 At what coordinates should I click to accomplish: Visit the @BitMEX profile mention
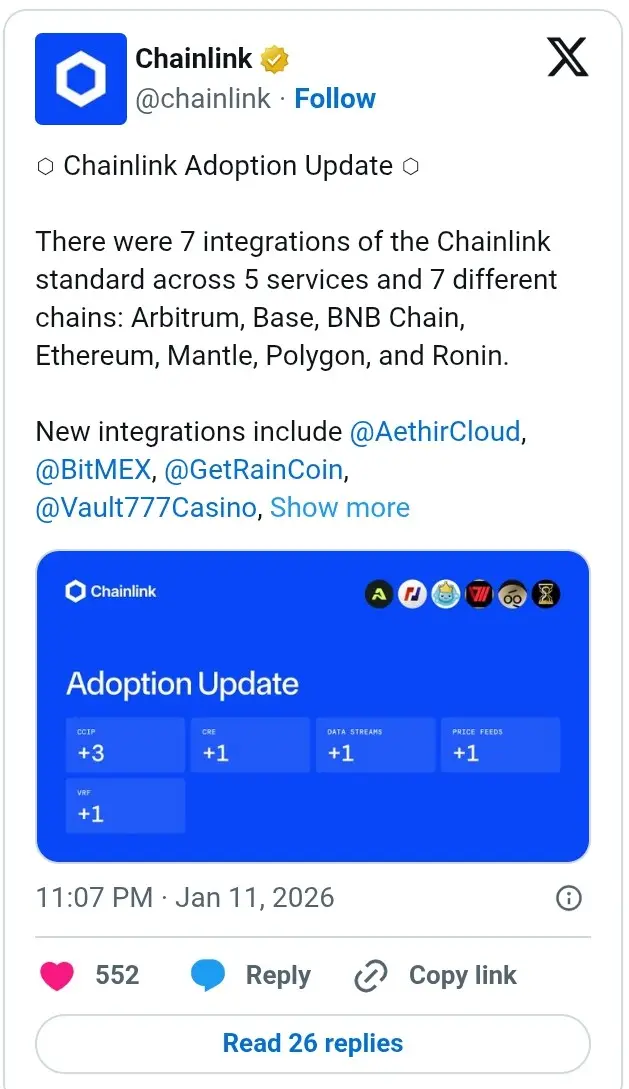[92, 470]
